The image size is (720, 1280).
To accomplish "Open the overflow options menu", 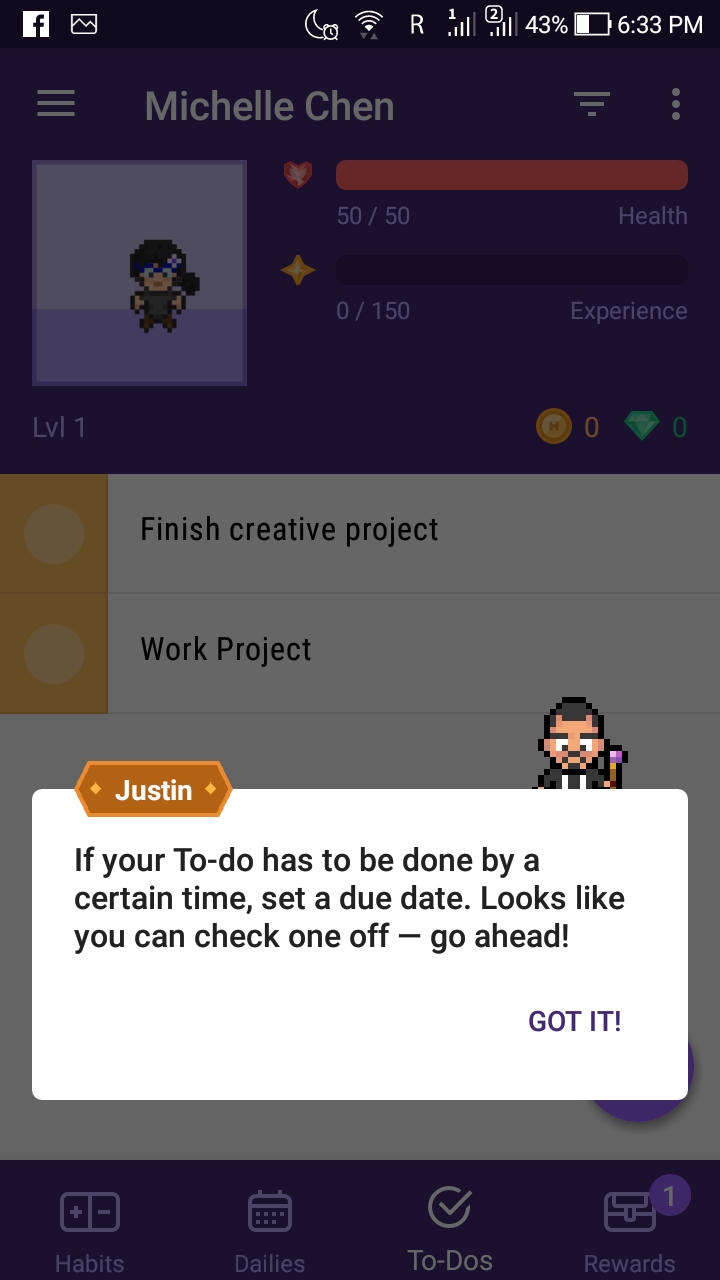I will point(676,104).
